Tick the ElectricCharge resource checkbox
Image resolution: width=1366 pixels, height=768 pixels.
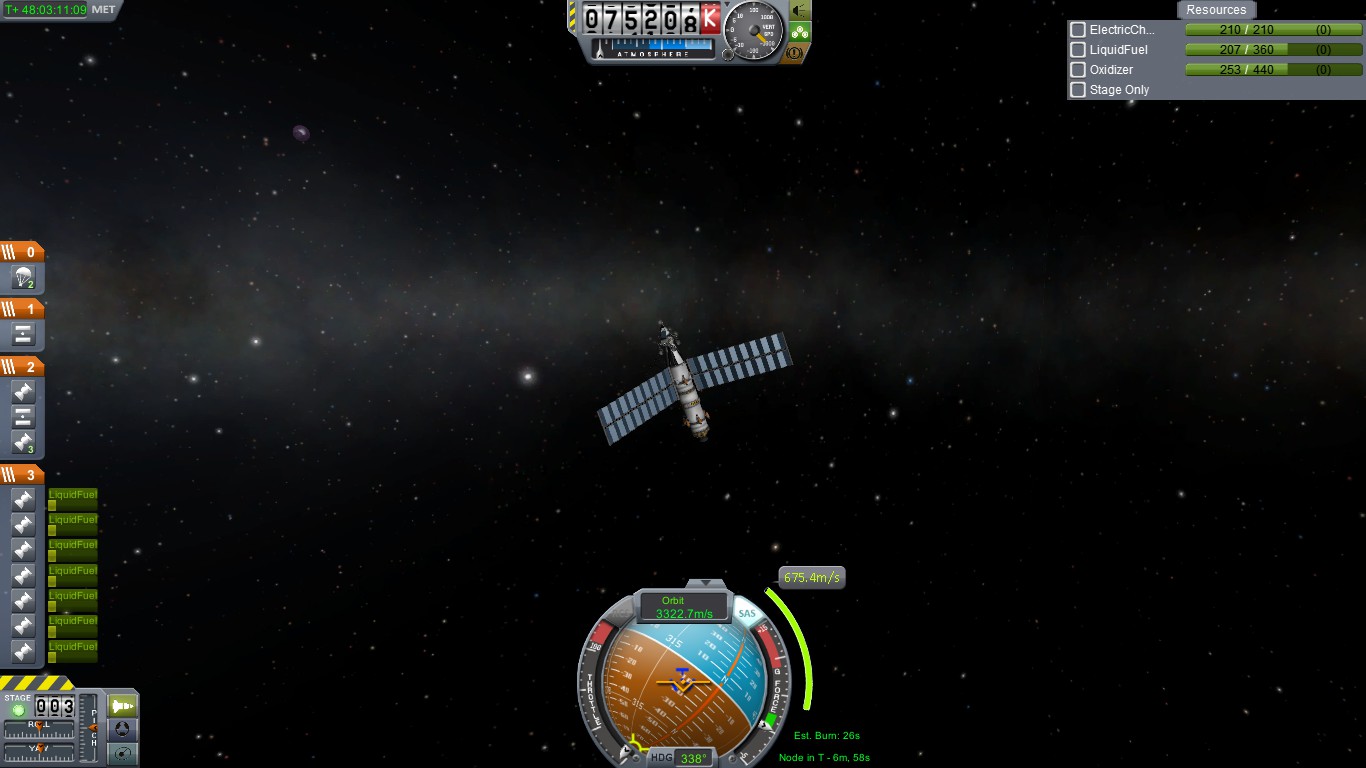pos(1078,30)
